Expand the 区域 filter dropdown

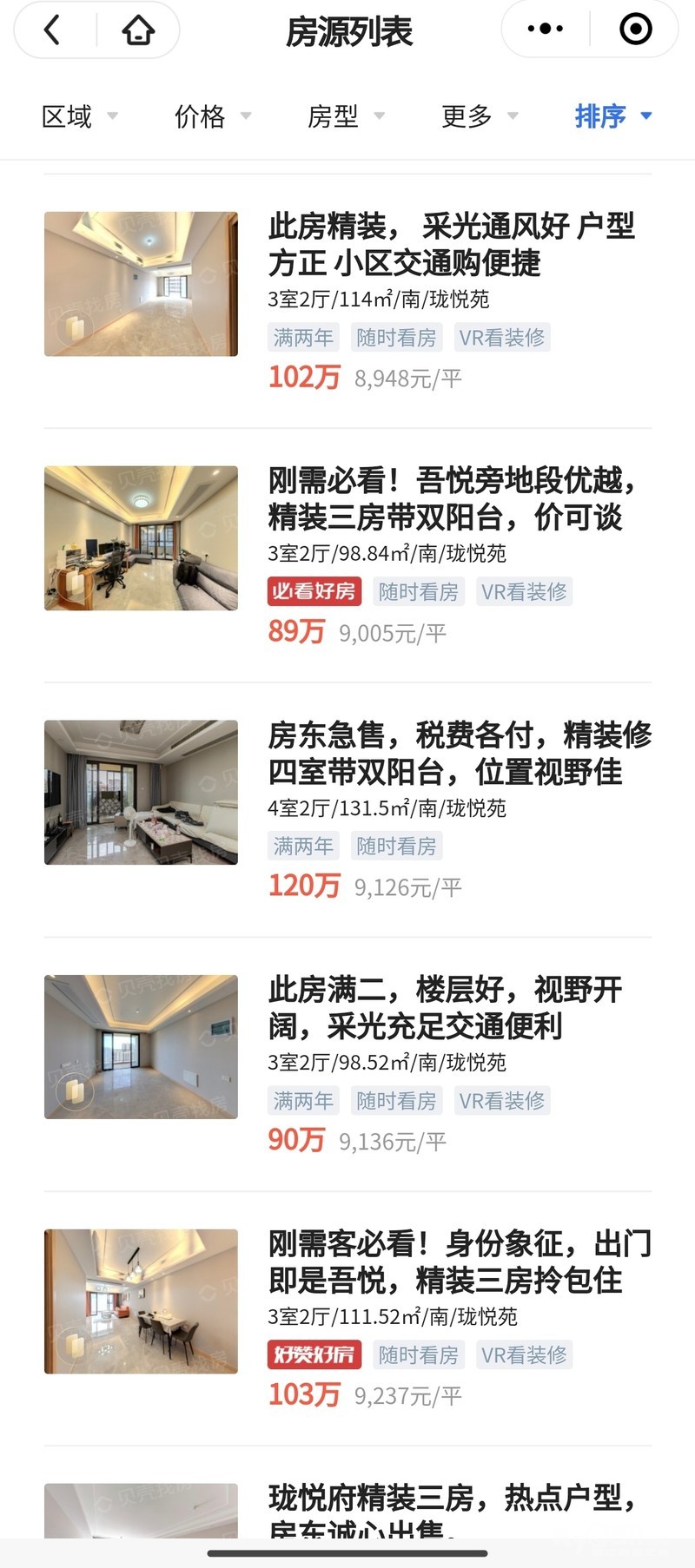79,115
